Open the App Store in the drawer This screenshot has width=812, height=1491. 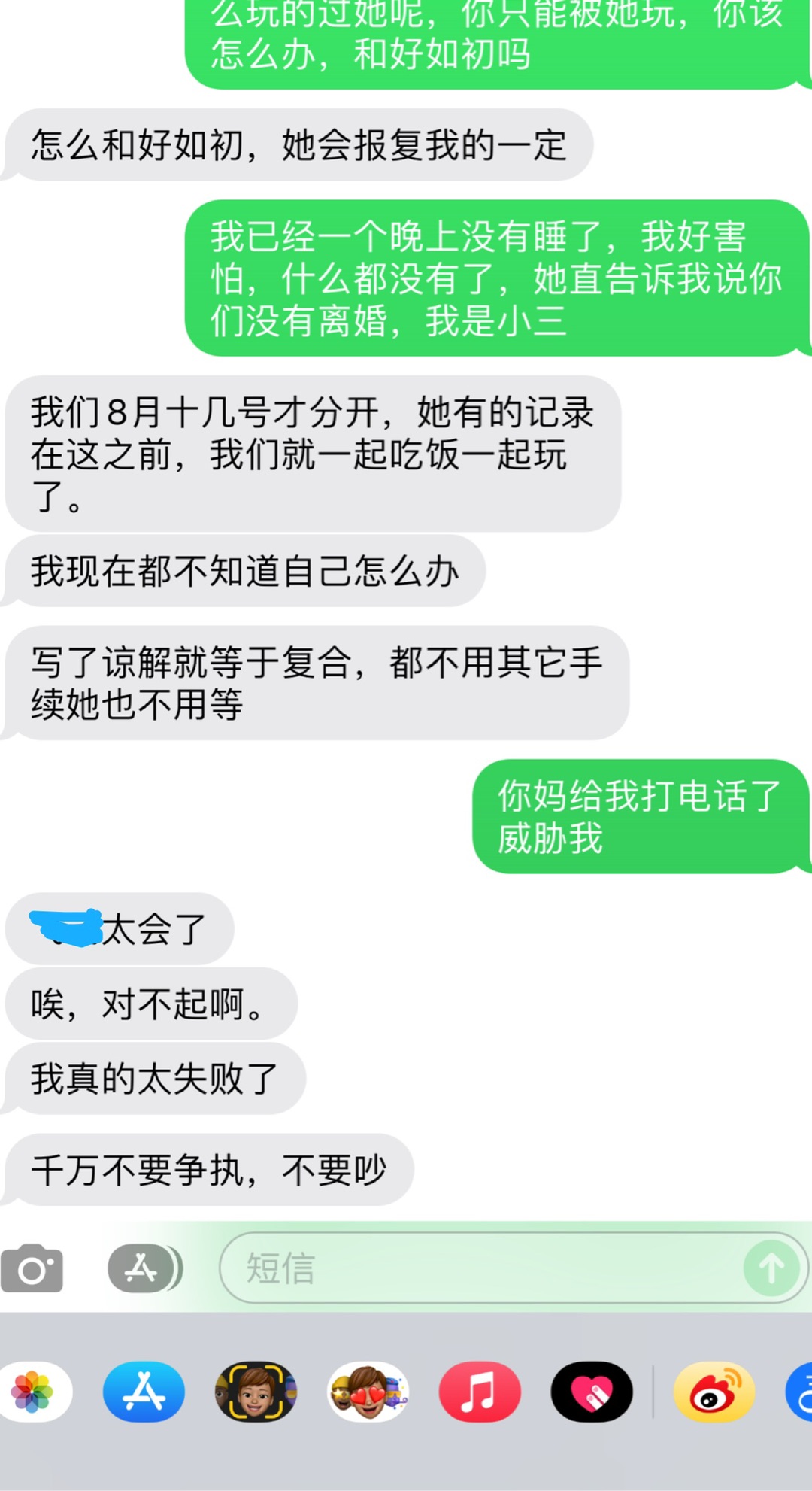click(144, 1392)
